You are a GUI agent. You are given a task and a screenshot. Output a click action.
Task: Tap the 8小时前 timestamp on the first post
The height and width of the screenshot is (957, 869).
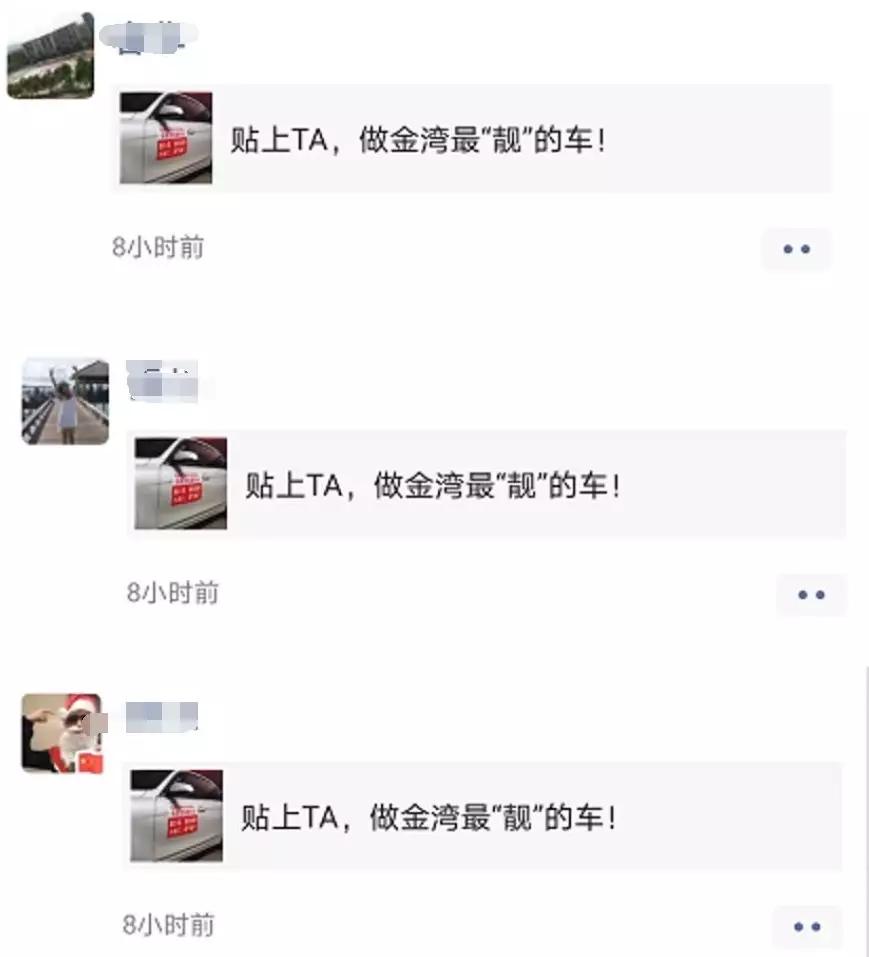[x=158, y=249]
